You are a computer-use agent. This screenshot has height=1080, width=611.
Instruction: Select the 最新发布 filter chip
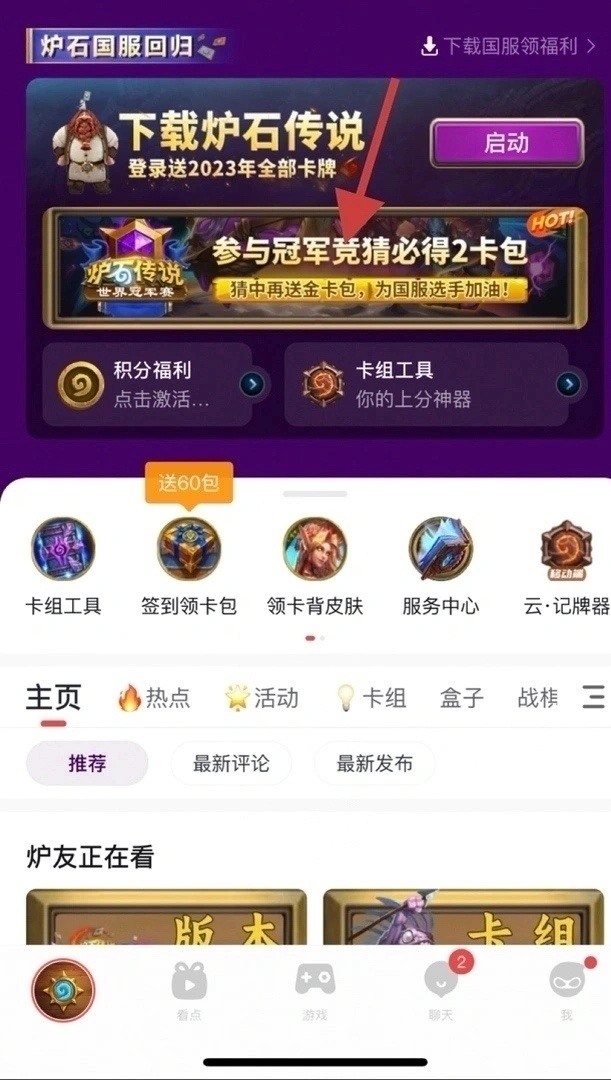(x=374, y=764)
